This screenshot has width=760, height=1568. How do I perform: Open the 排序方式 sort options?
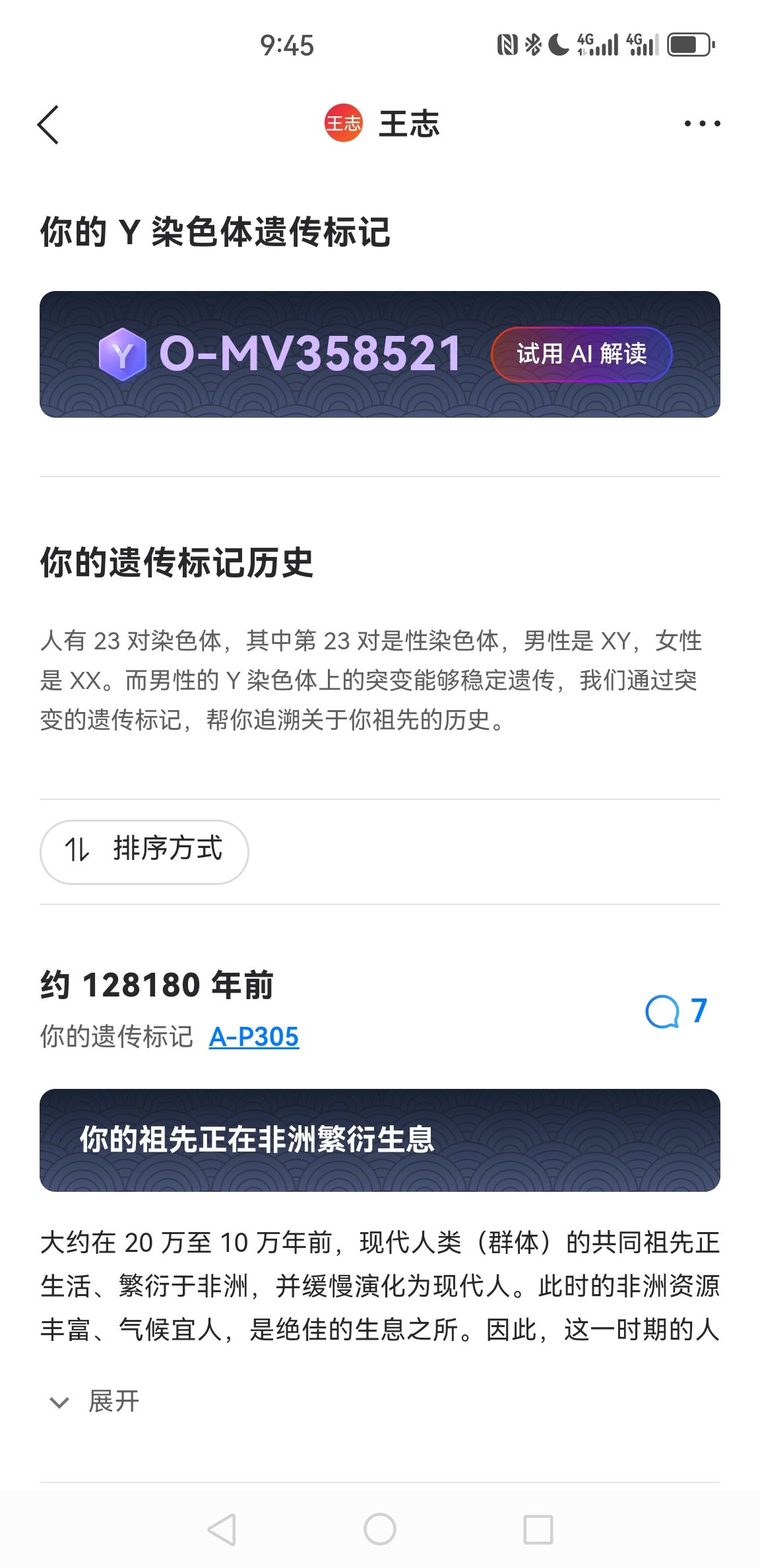click(144, 852)
